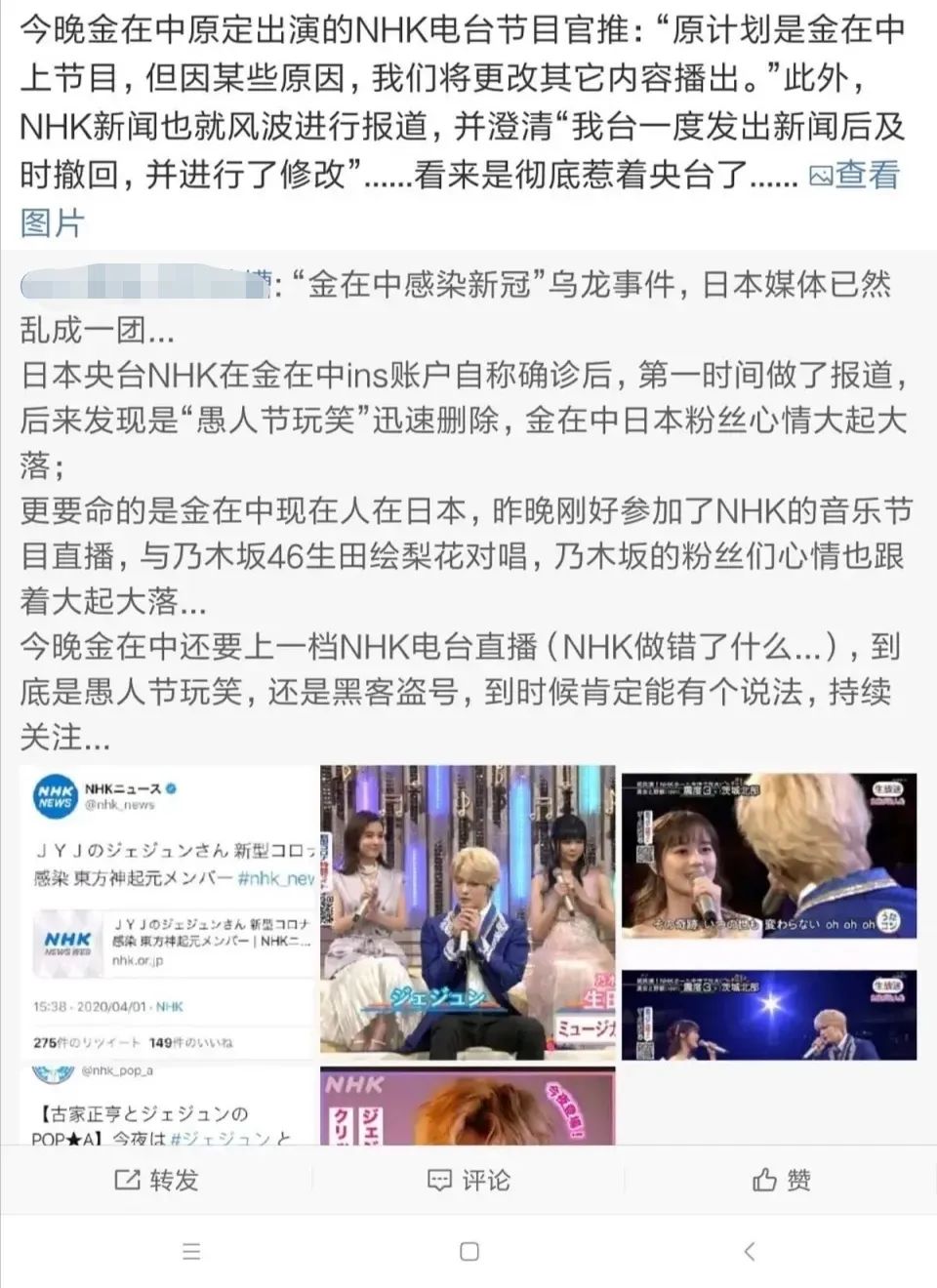Open recent apps menu
Image resolution: width=937 pixels, height=1288 pixels.
(x=191, y=1251)
